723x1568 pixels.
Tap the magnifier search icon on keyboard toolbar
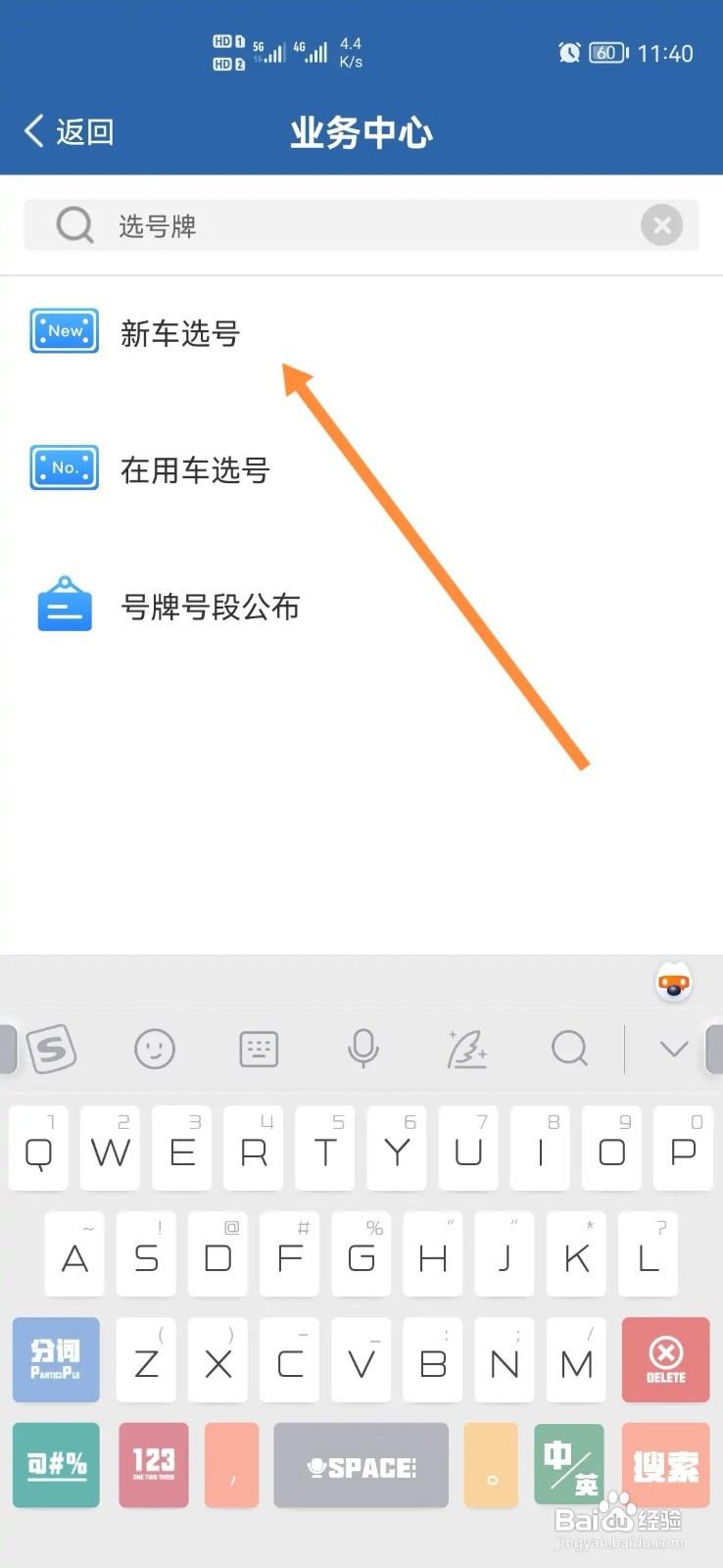coord(570,1048)
